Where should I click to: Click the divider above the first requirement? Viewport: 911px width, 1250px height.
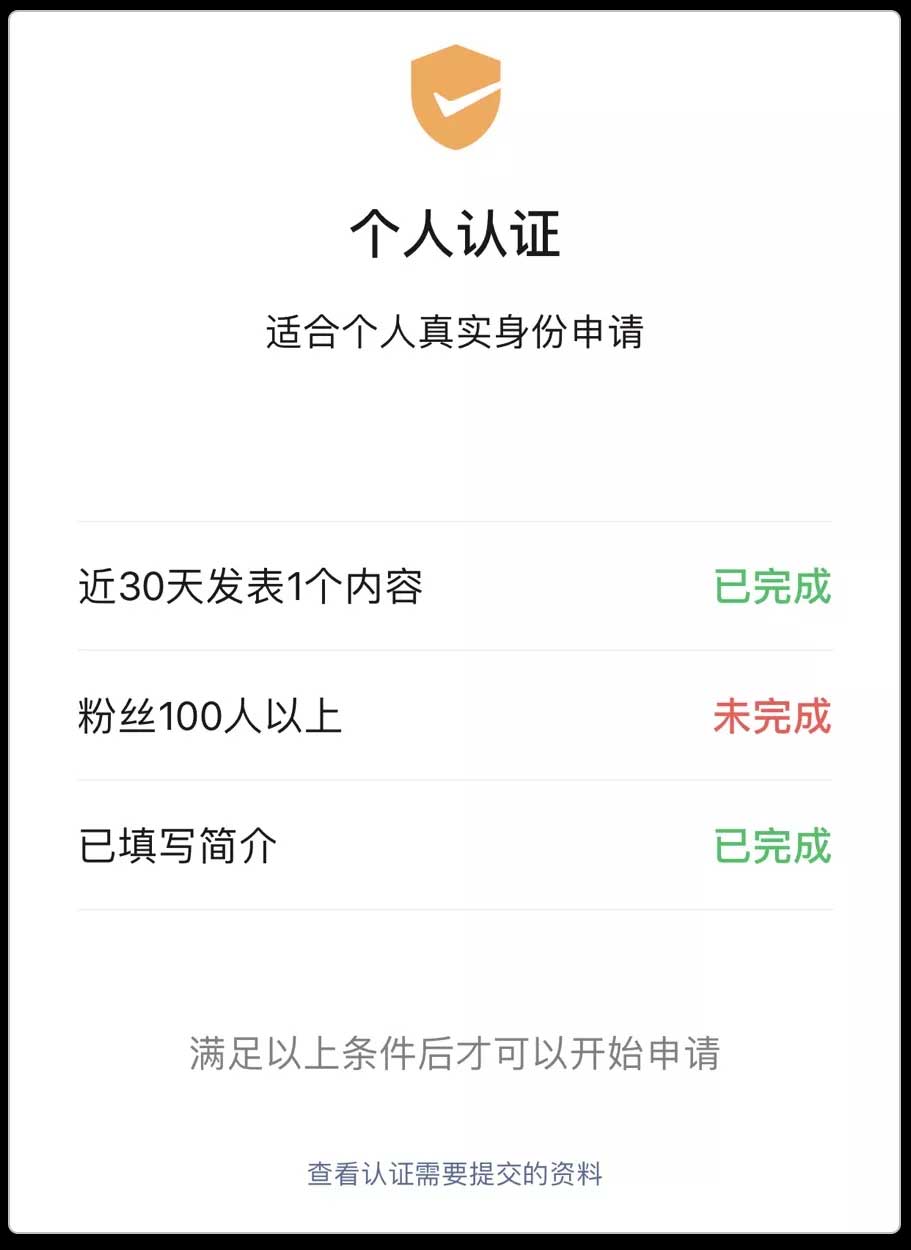pyautogui.click(x=455, y=523)
